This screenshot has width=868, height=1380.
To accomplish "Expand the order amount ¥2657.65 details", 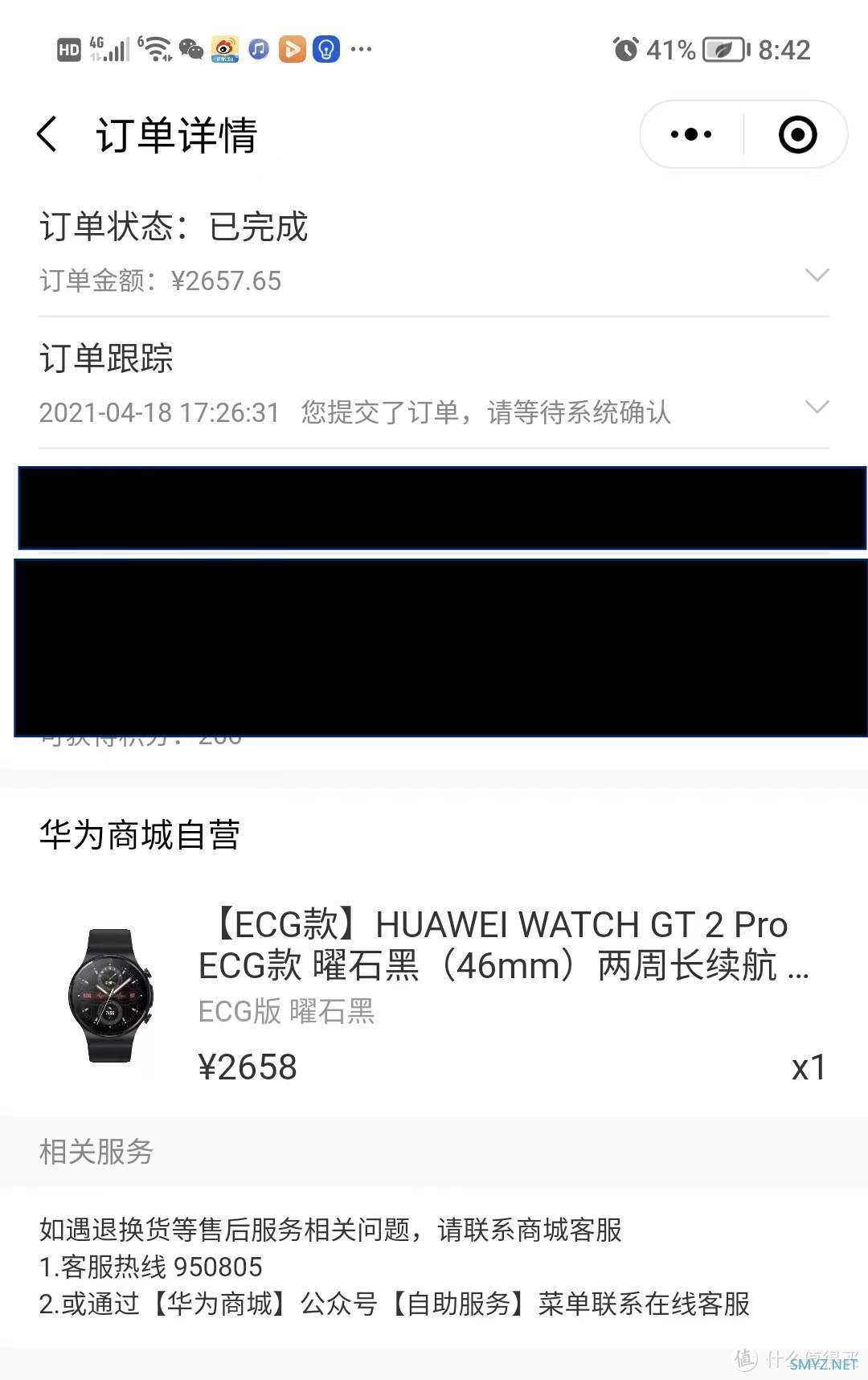I will [817, 276].
